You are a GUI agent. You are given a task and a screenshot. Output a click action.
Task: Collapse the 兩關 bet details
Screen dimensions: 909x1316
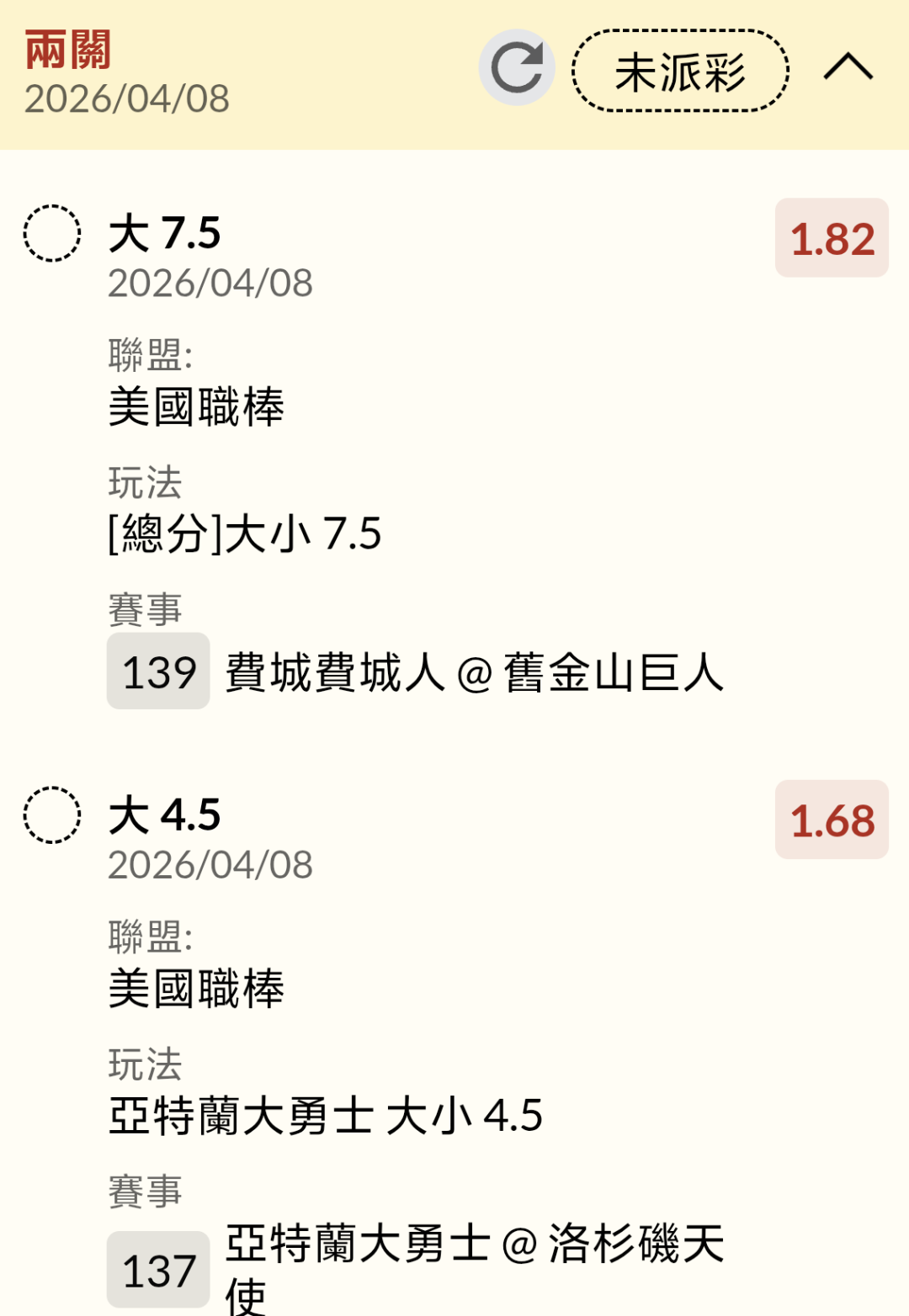848,66
